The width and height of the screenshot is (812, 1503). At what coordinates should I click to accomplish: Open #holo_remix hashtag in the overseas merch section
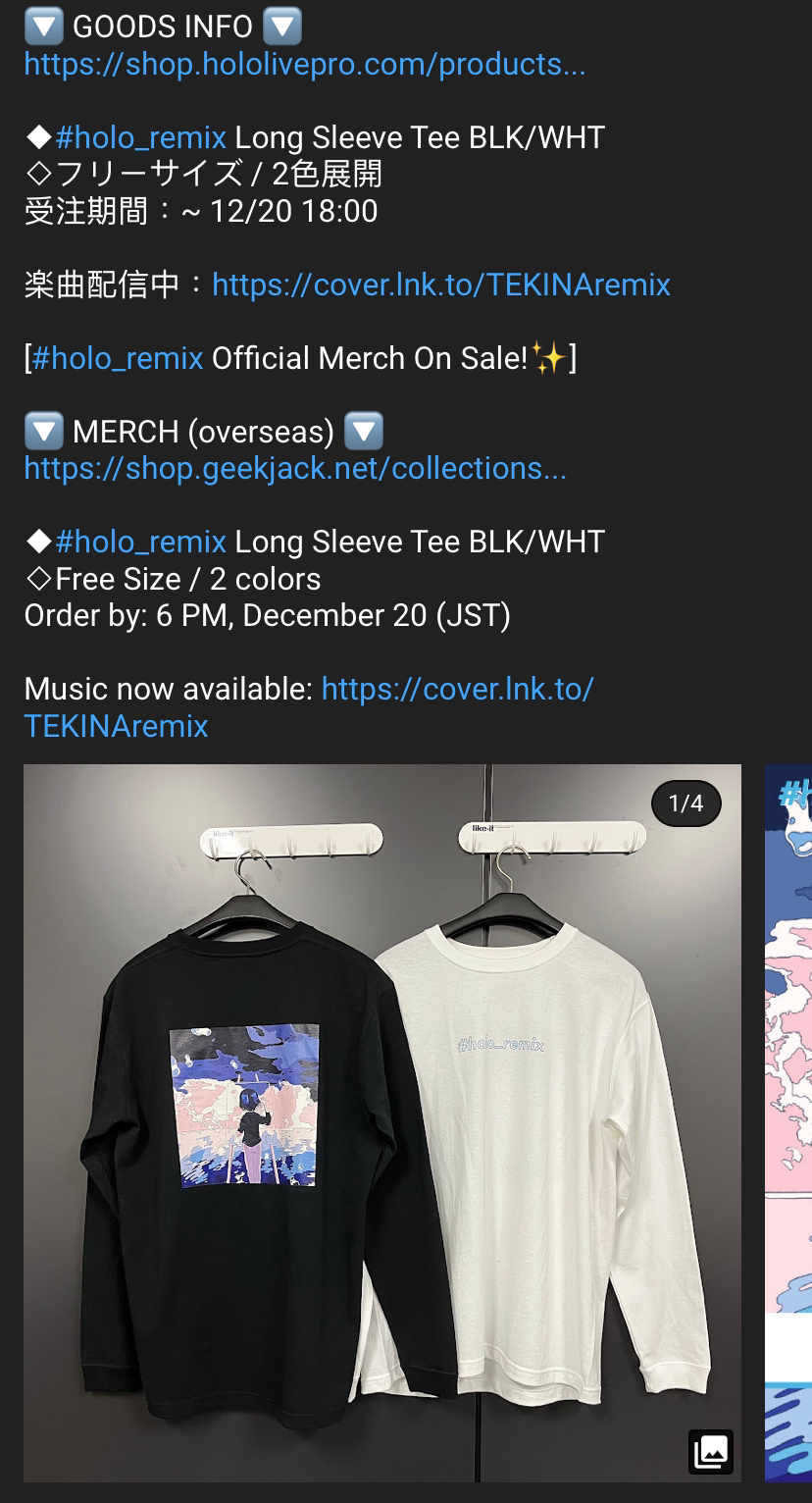[140, 542]
